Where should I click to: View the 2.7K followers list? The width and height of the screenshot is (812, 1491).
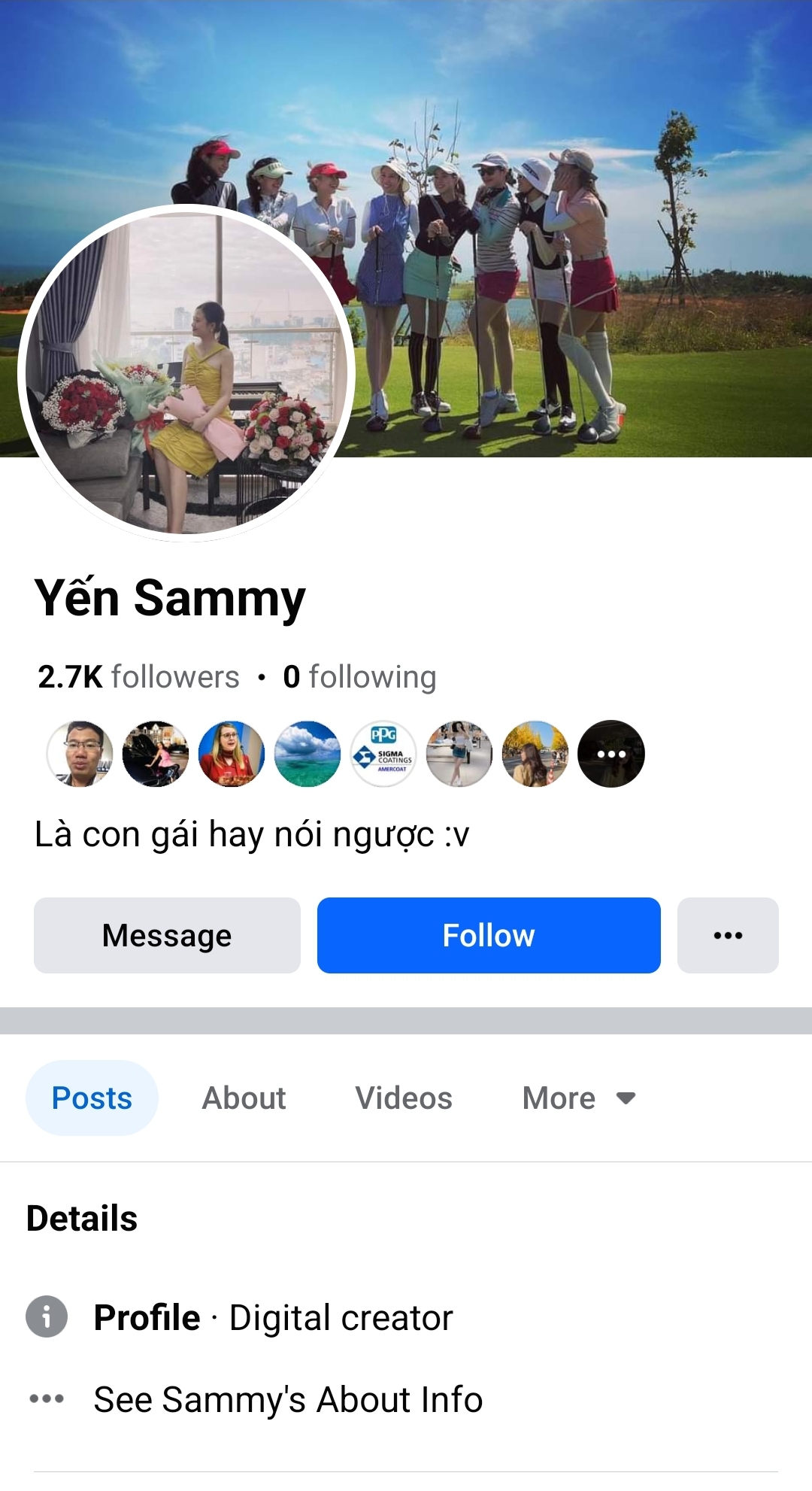(139, 677)
